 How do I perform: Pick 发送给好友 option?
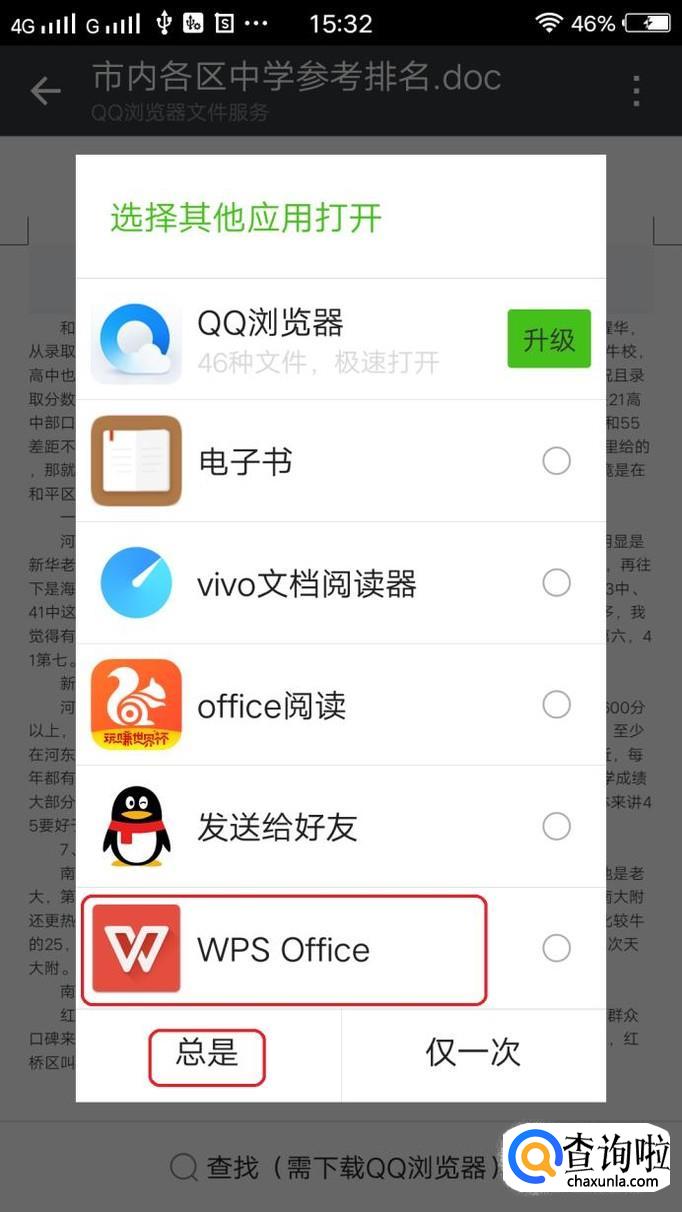556,827
